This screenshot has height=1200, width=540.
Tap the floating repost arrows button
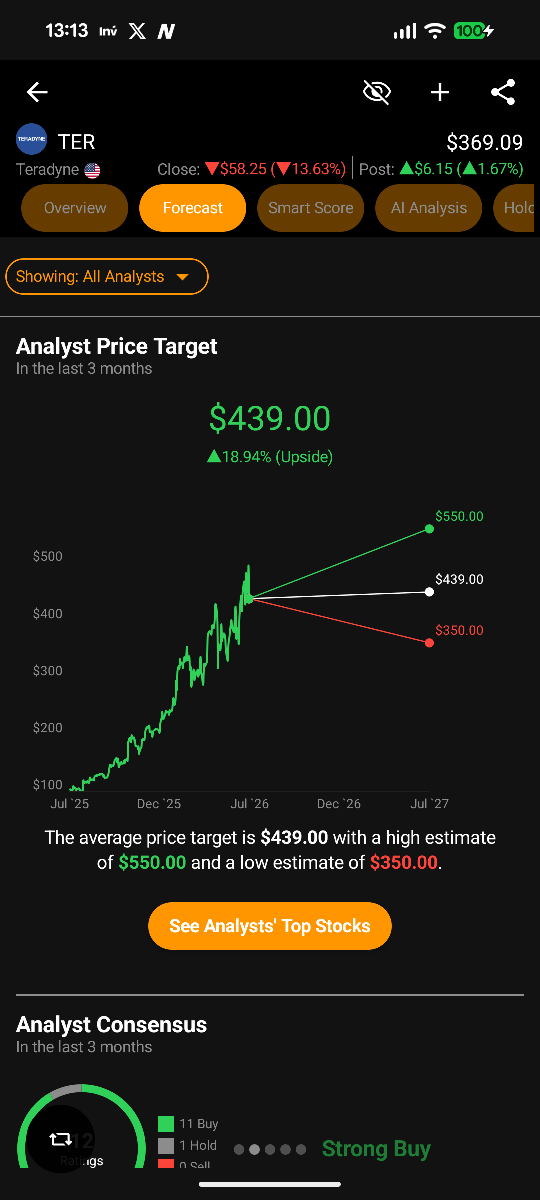coord(60,1139)
